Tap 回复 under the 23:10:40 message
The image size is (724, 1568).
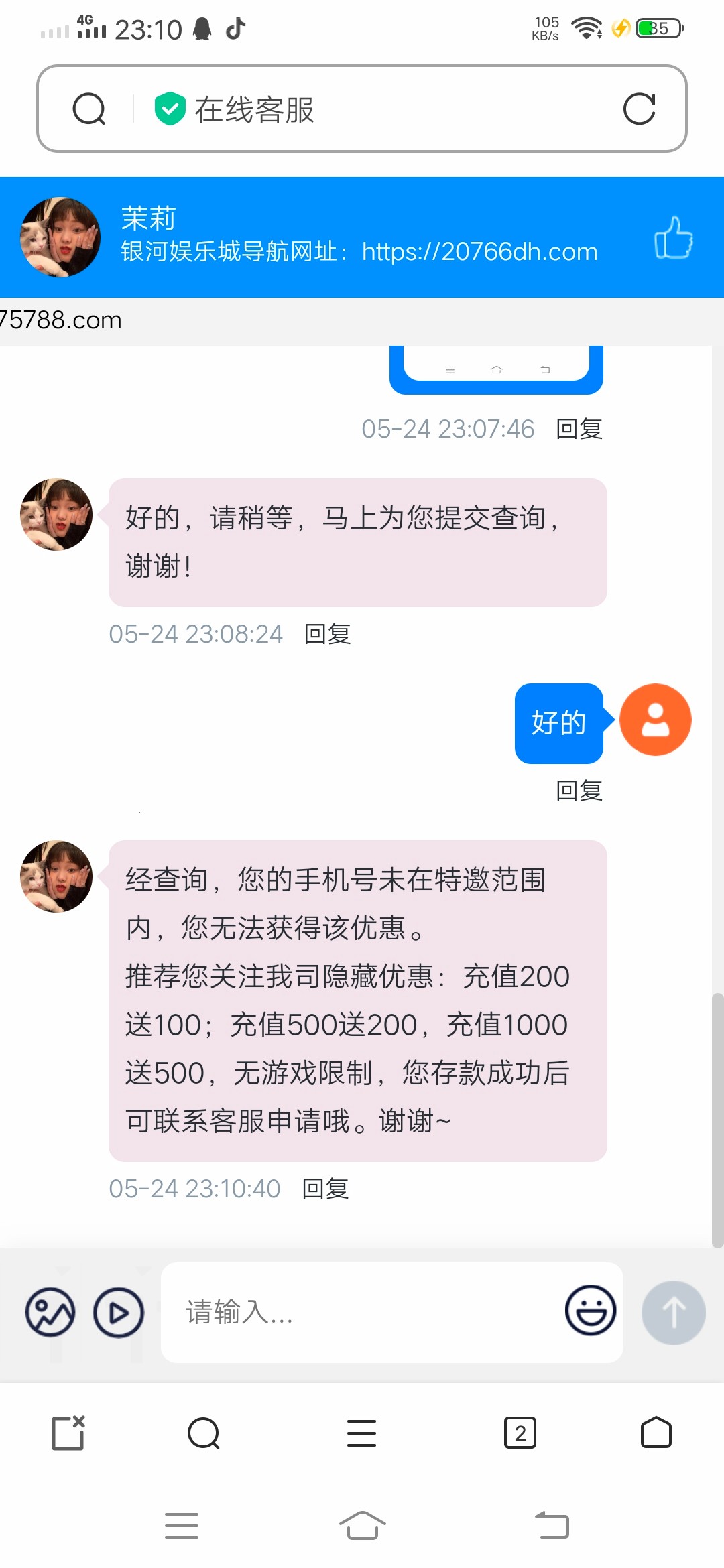click(x=326, y=1189)
